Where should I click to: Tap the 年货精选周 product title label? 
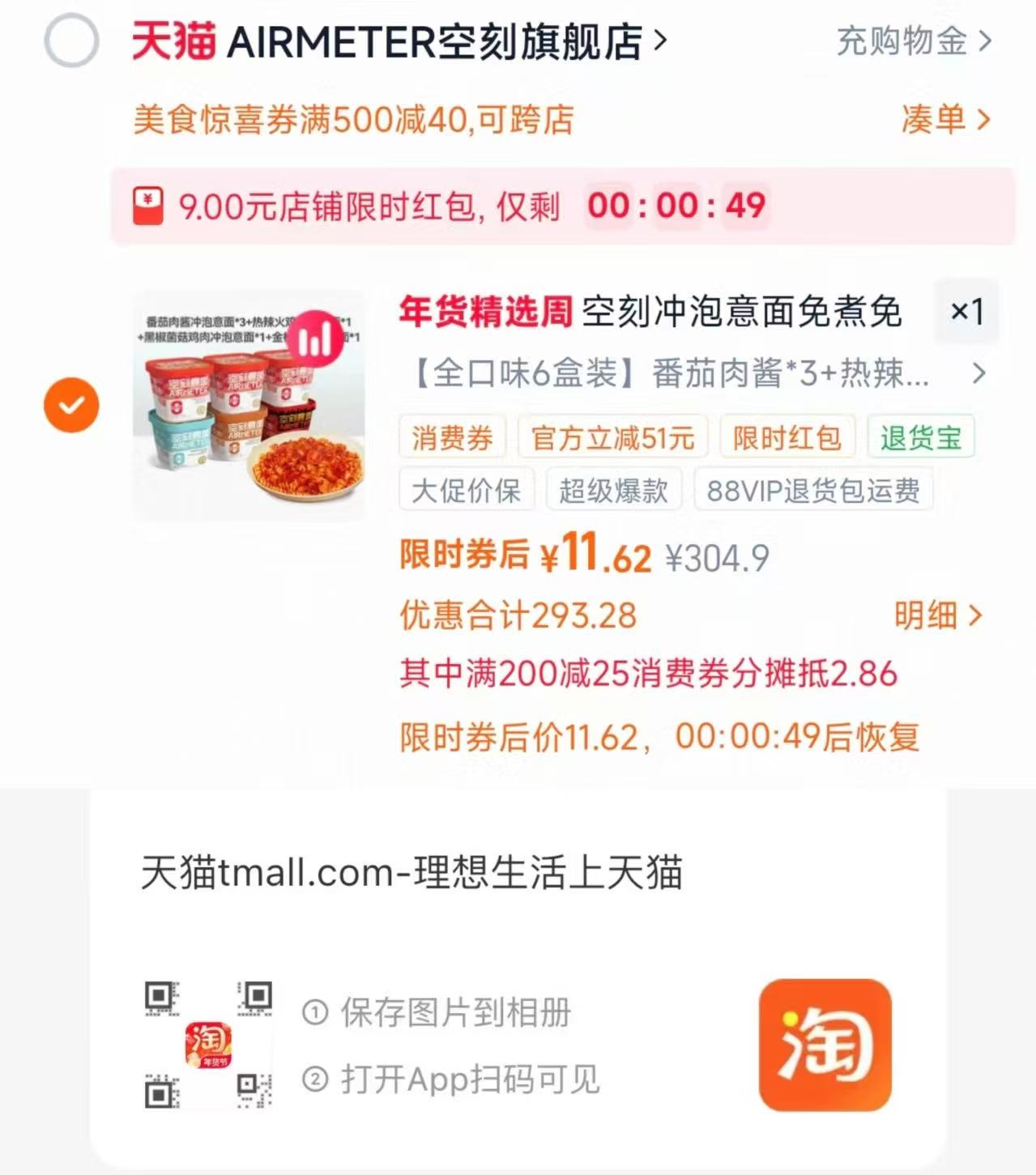coord(486,313)
